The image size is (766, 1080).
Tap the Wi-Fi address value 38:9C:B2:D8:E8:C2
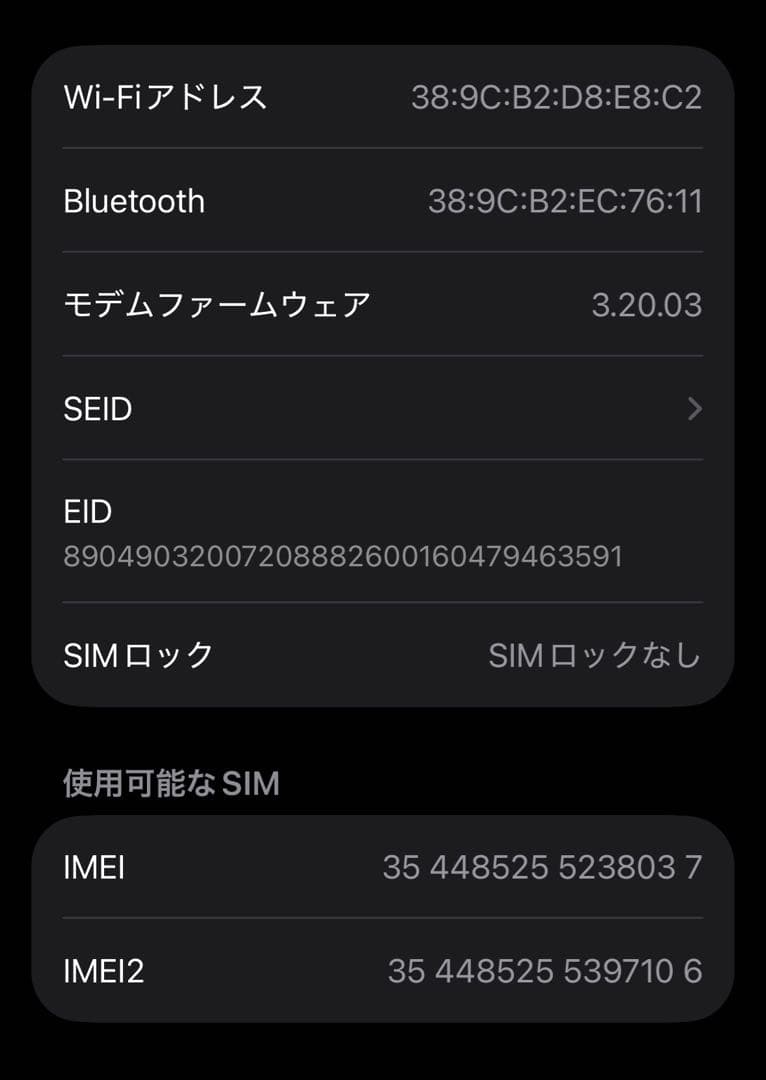[557, 97]
